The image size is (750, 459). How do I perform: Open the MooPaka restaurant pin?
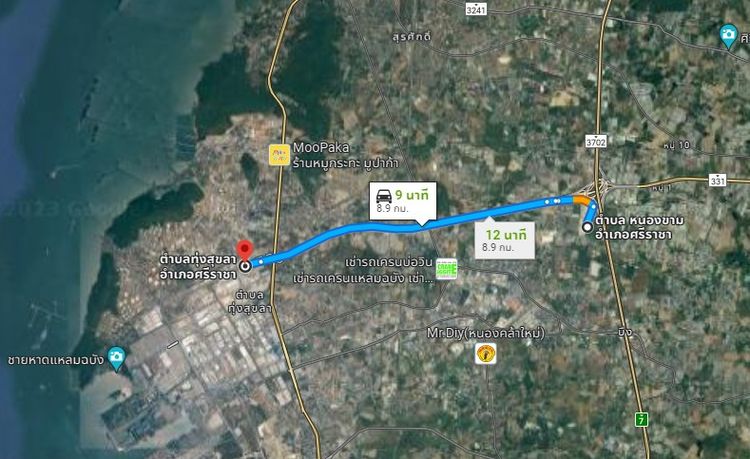click(x=278, y=154)
